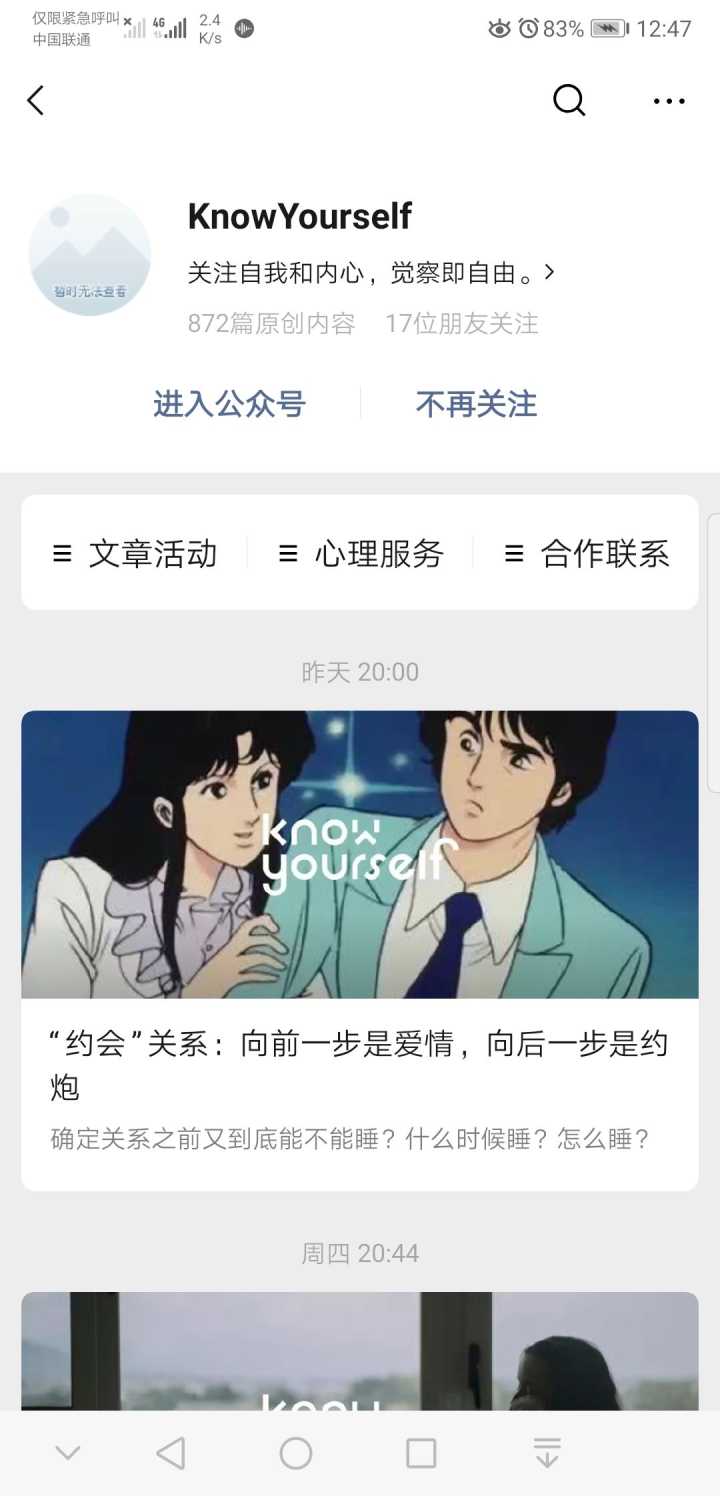Tap the hamburger icon beside 文章活动
This screenshot has height=1496, width=720.
pyautogui.click(x=62, y=553)
